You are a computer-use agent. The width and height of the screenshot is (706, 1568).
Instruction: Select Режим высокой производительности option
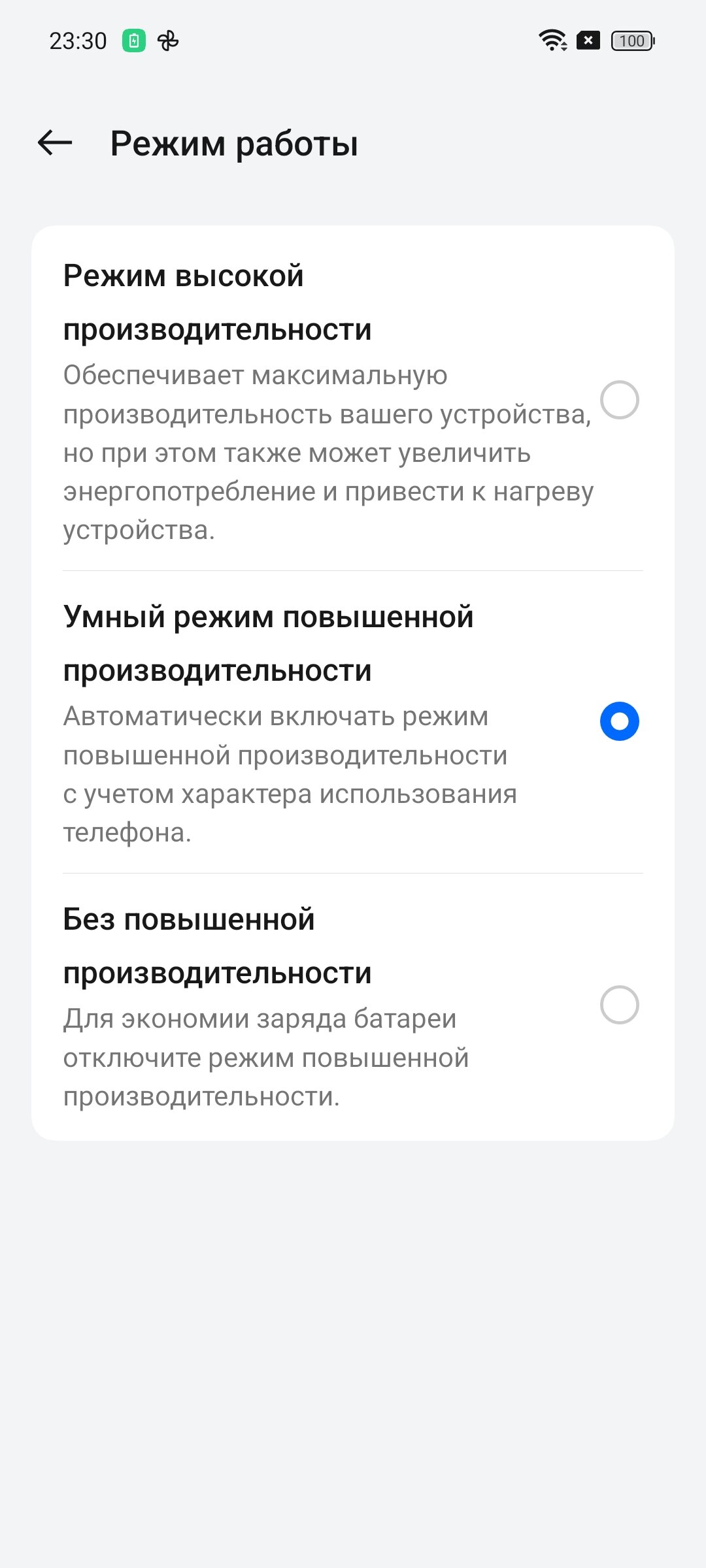pyautogui.click(x=353, y=399)
